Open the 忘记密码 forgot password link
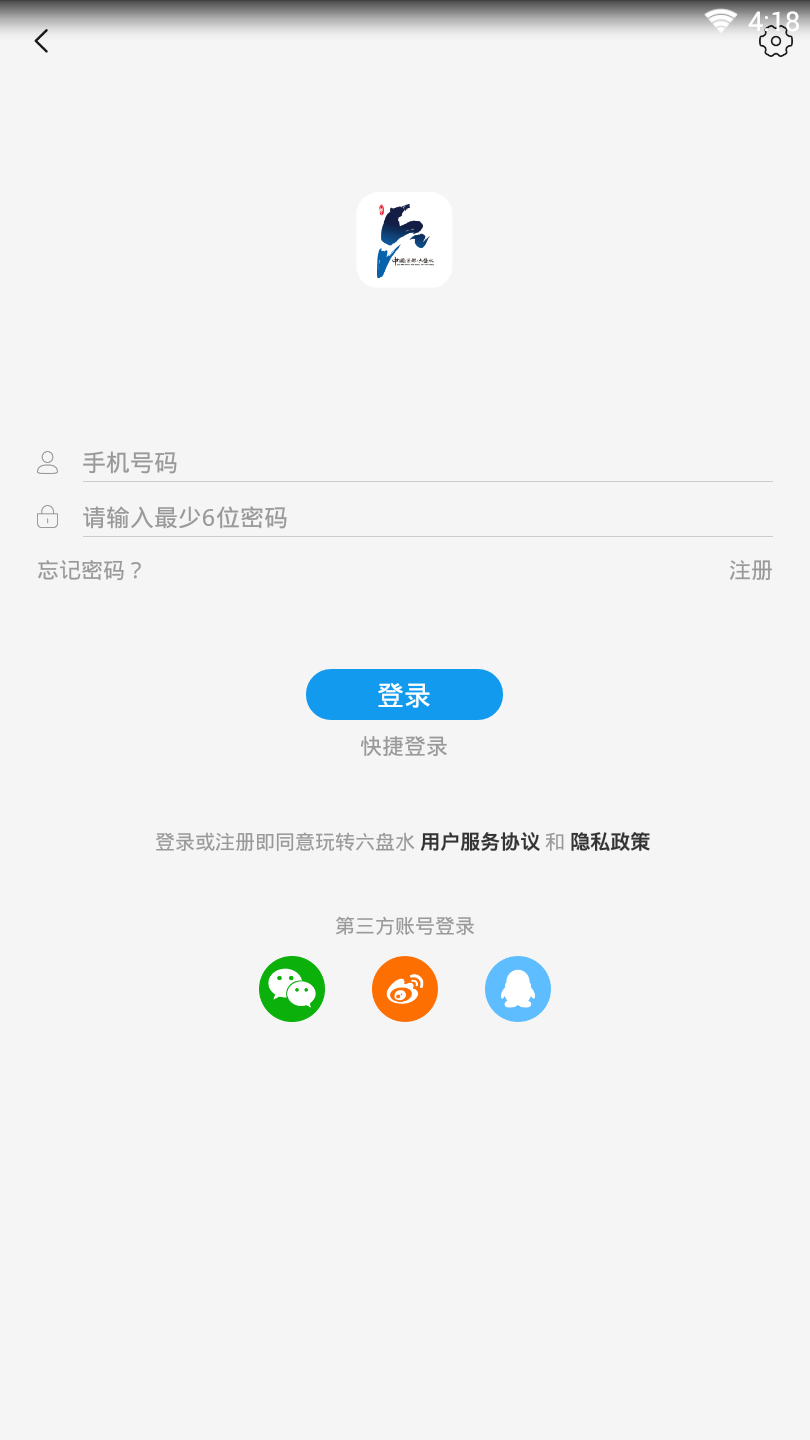The image size is (810, 1440). [x=91, y=571]
